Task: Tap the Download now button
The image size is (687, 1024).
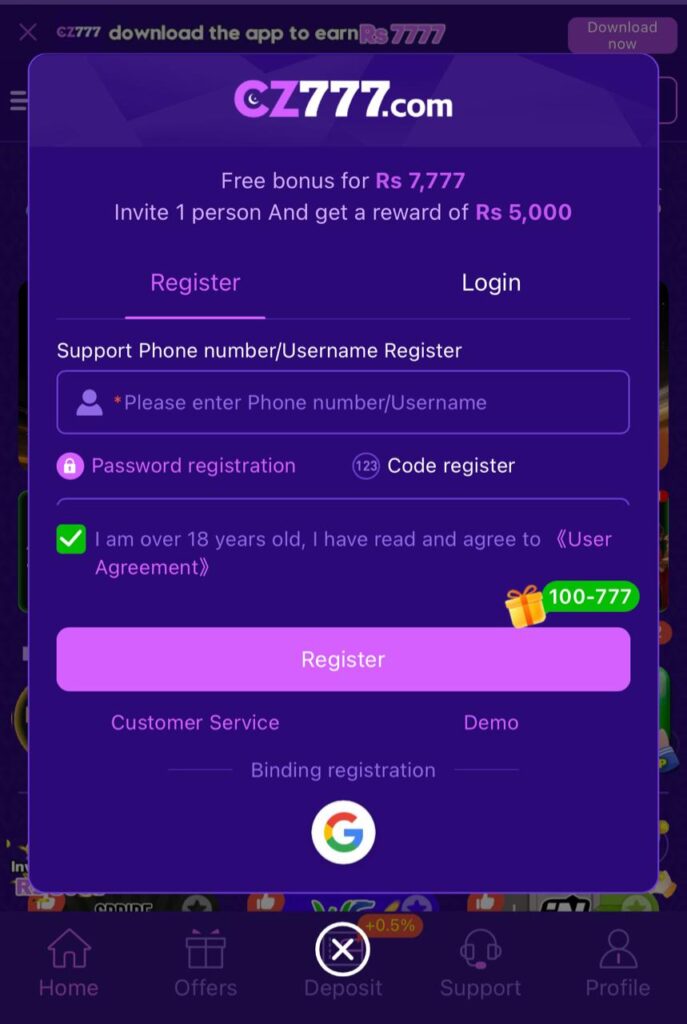Action: (x=621, y=35)
